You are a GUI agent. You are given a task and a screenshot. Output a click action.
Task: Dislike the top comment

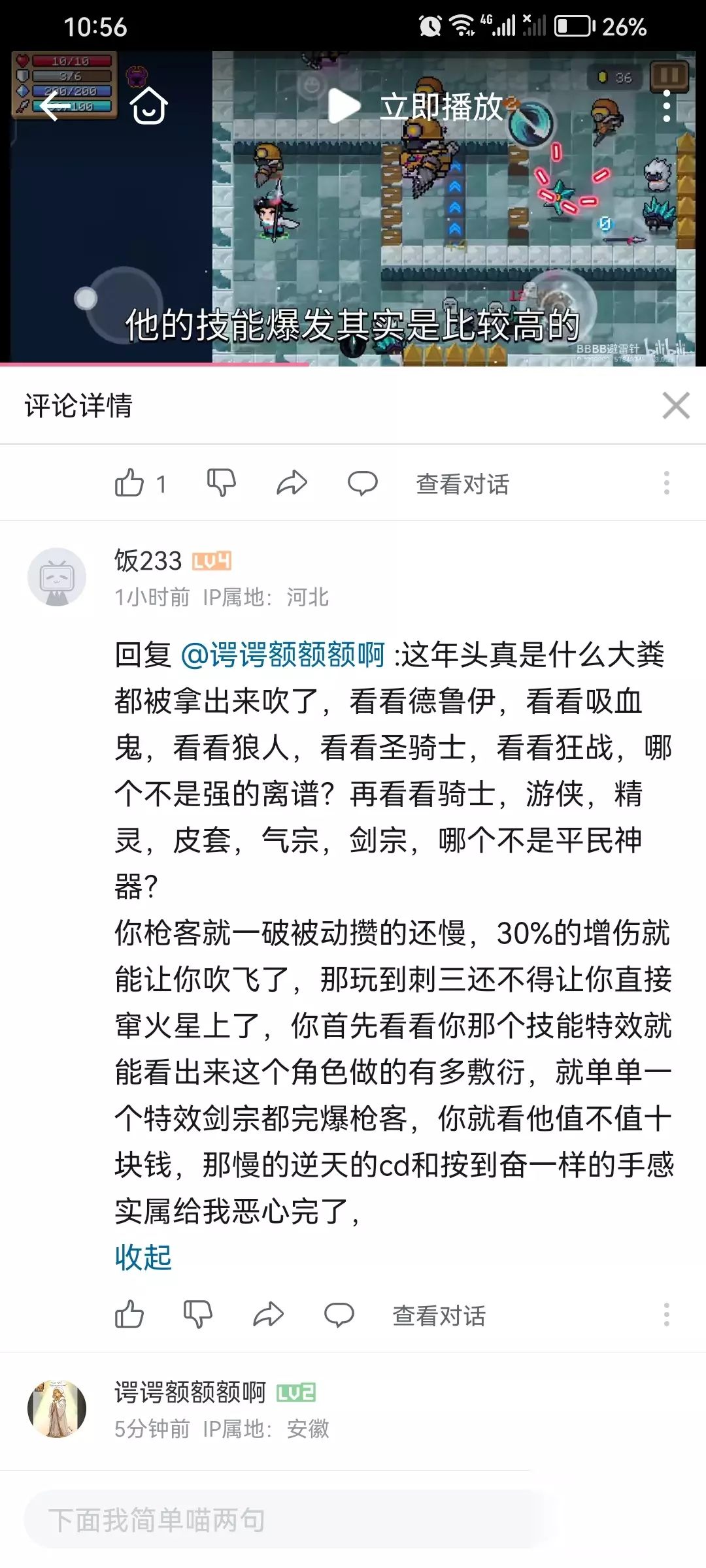click(x=222, y=483)
